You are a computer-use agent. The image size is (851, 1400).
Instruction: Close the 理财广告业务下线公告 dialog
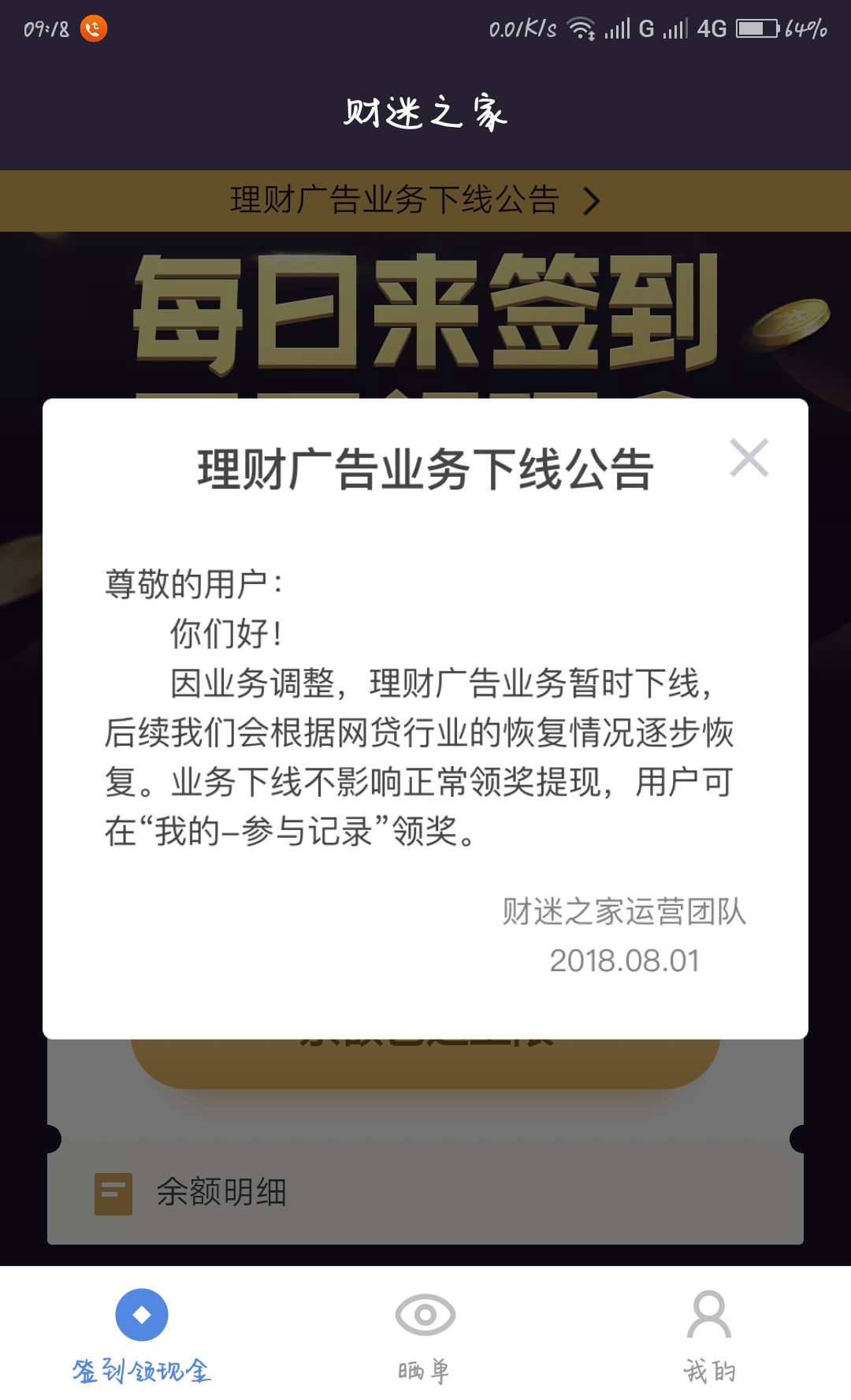click(749, 458)
